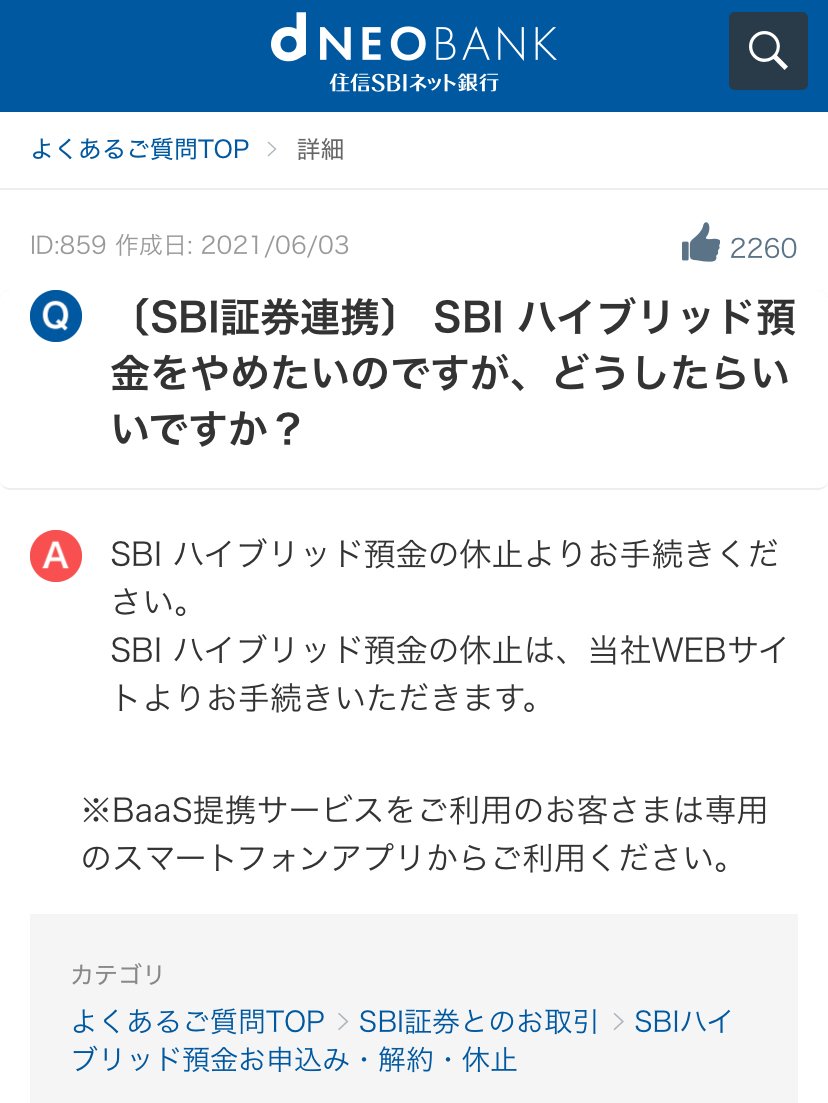This screenshot has width=828, height=1103.
Task: Click the dark search button in the header
Action: 767,51
